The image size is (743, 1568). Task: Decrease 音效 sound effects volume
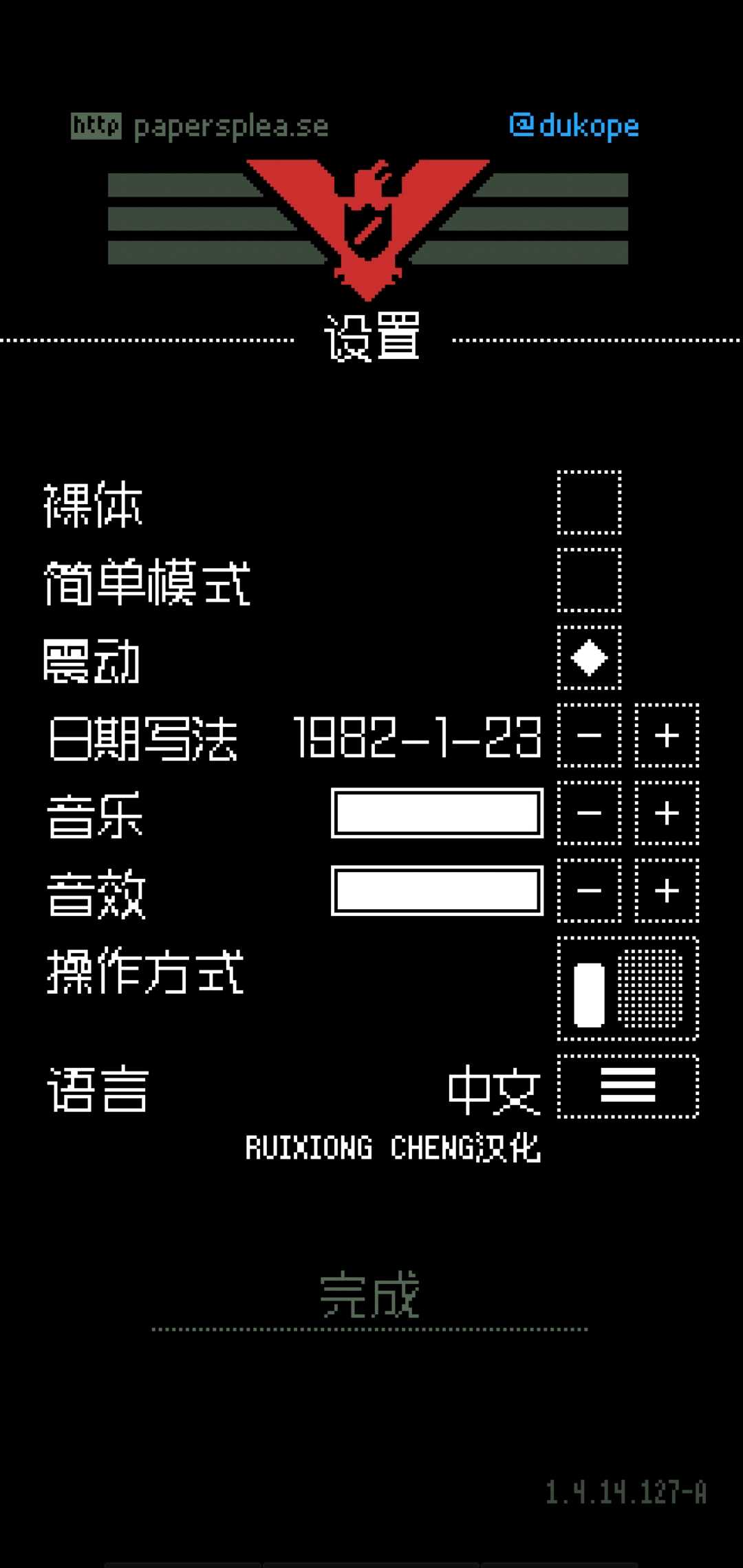pos(589,891)
